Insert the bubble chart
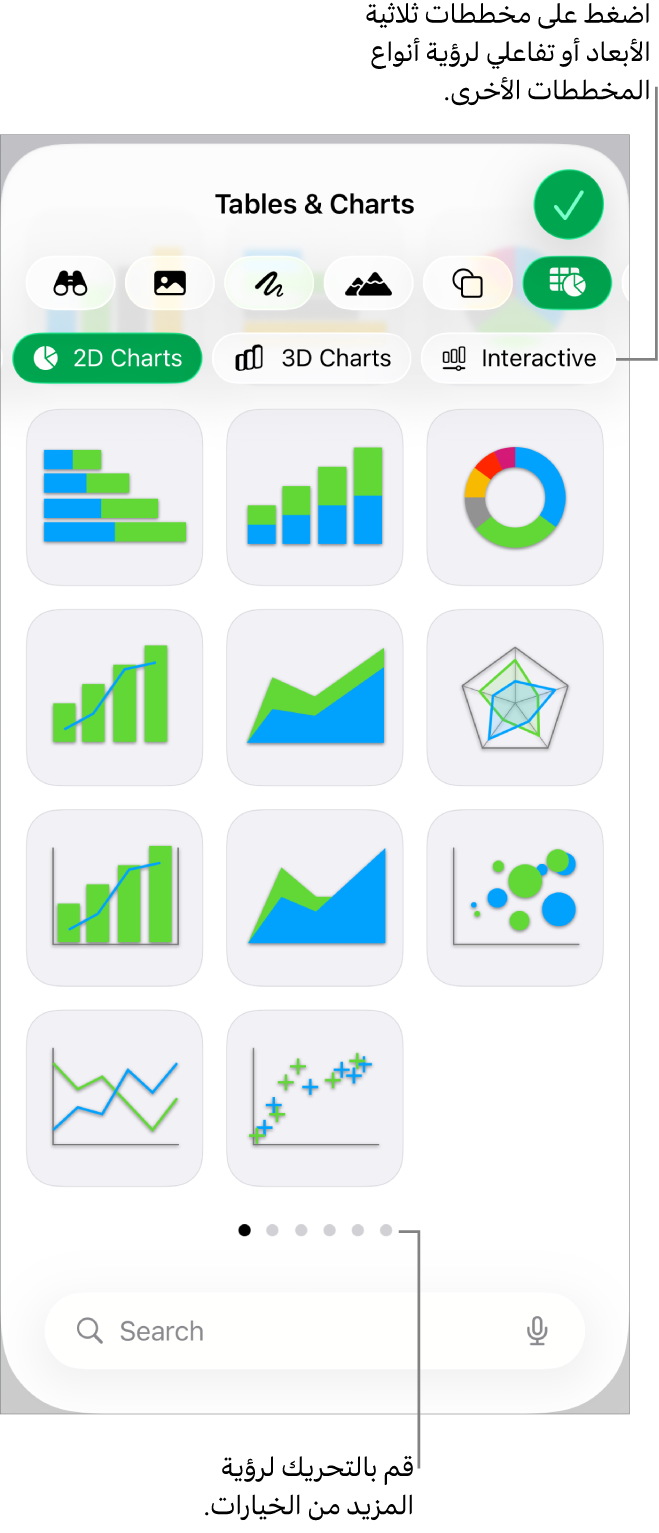The height and width of the screenshot is (1533, 659). pos(514,897)
